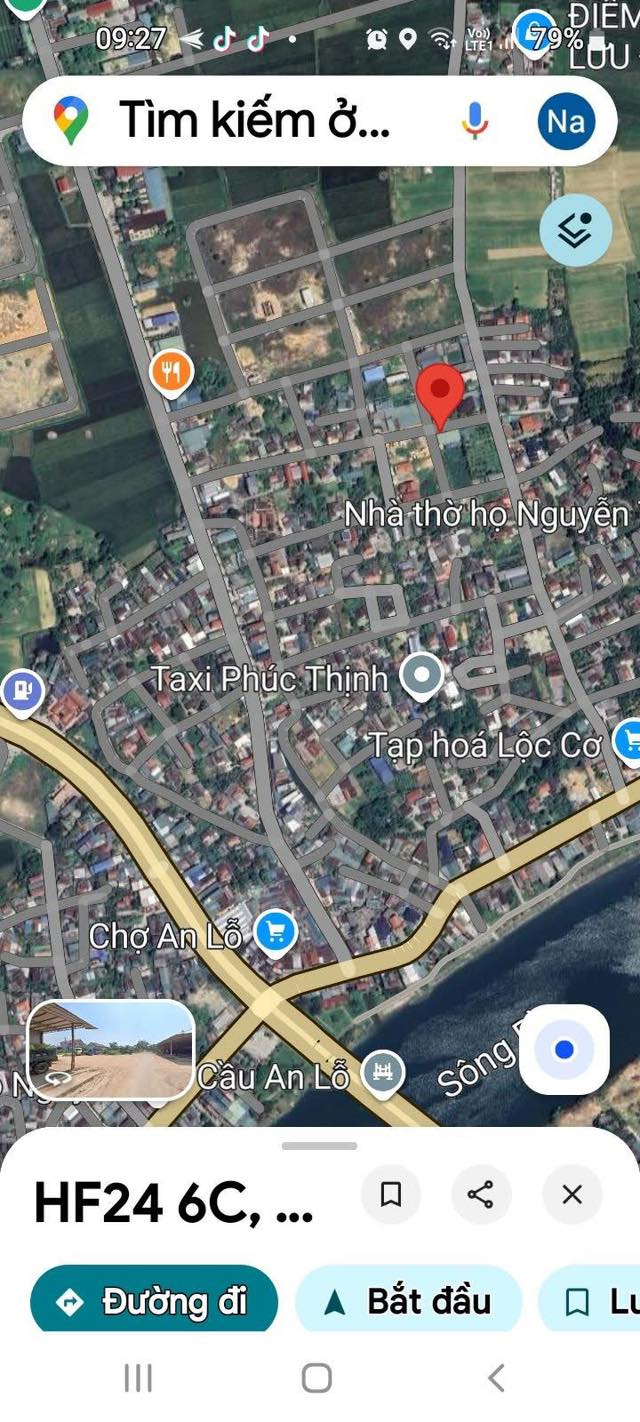This screenshot has width=640, height=1422.
Task: Open the map layers selector
Action: pyautogui.click(x=575, y=230)
